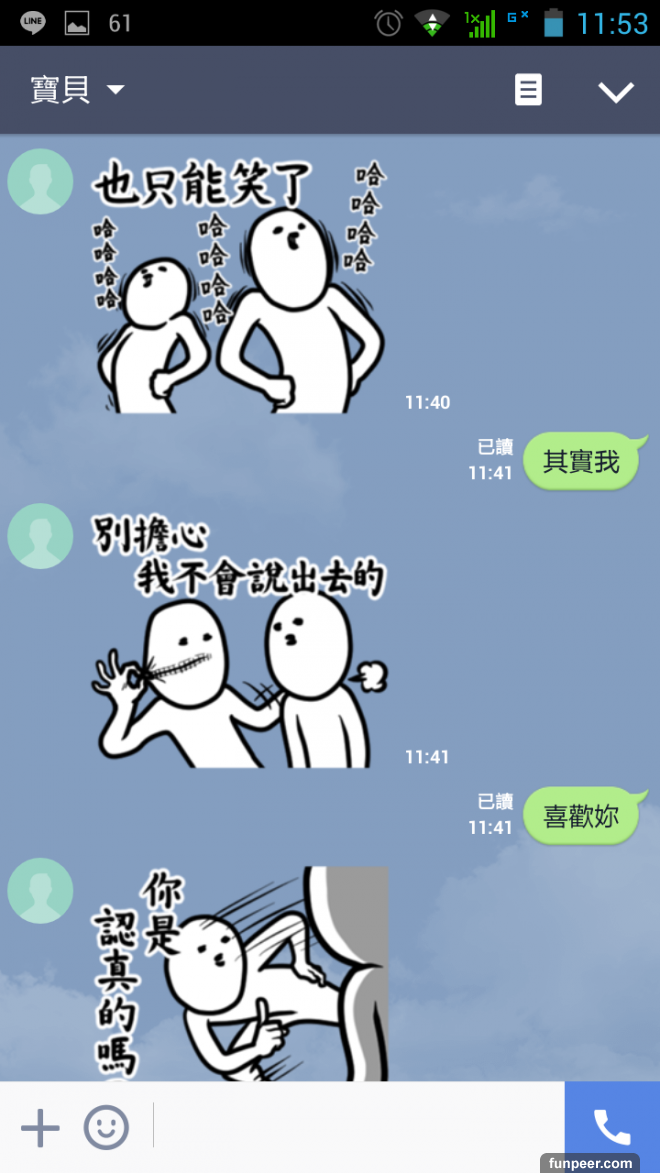View the 別擔心我不會說出去的 sticker
Image resolution: width=660 pixels, height=1173 pixels.
[240, 640]
